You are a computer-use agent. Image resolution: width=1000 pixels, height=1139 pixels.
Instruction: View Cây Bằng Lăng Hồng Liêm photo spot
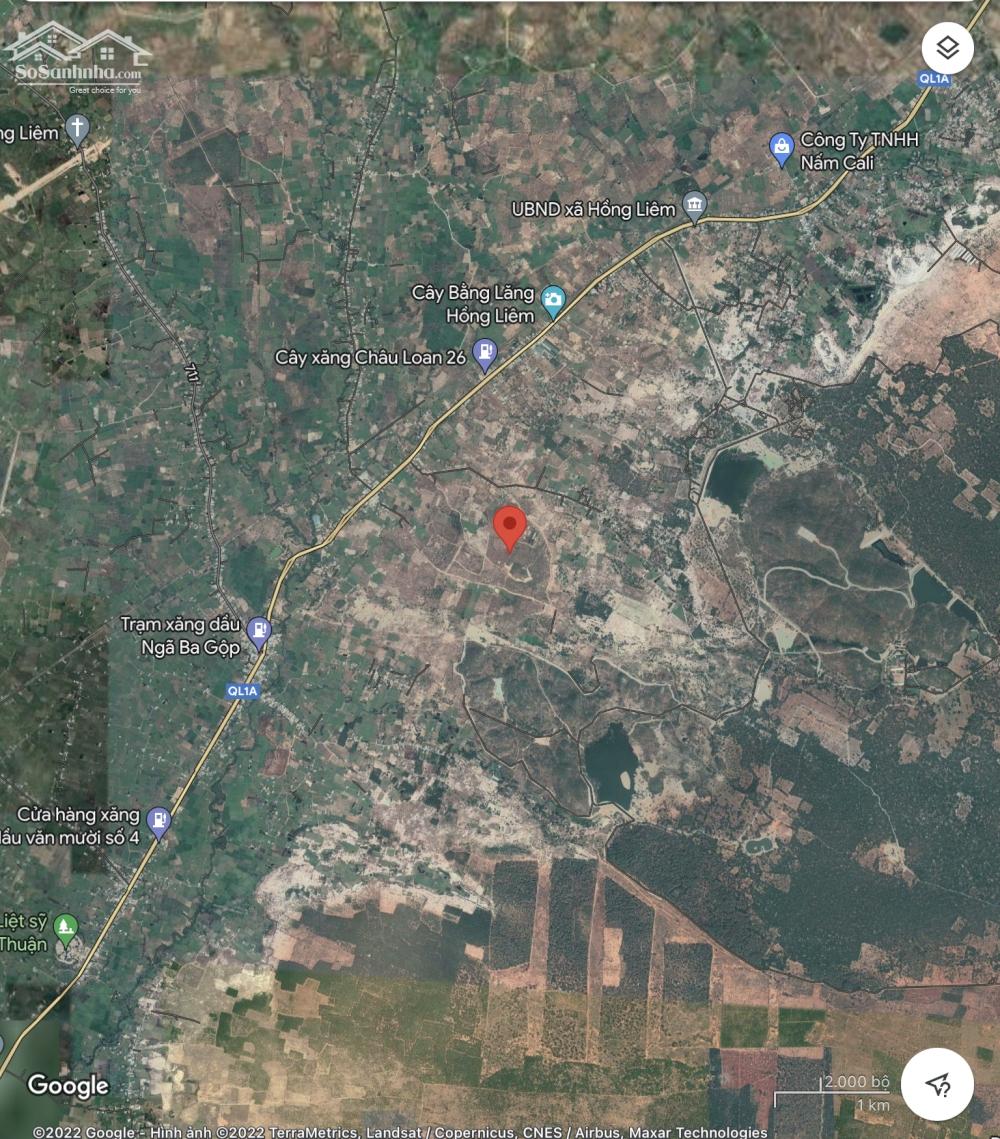pyautogui.click(x=552, y=300)
